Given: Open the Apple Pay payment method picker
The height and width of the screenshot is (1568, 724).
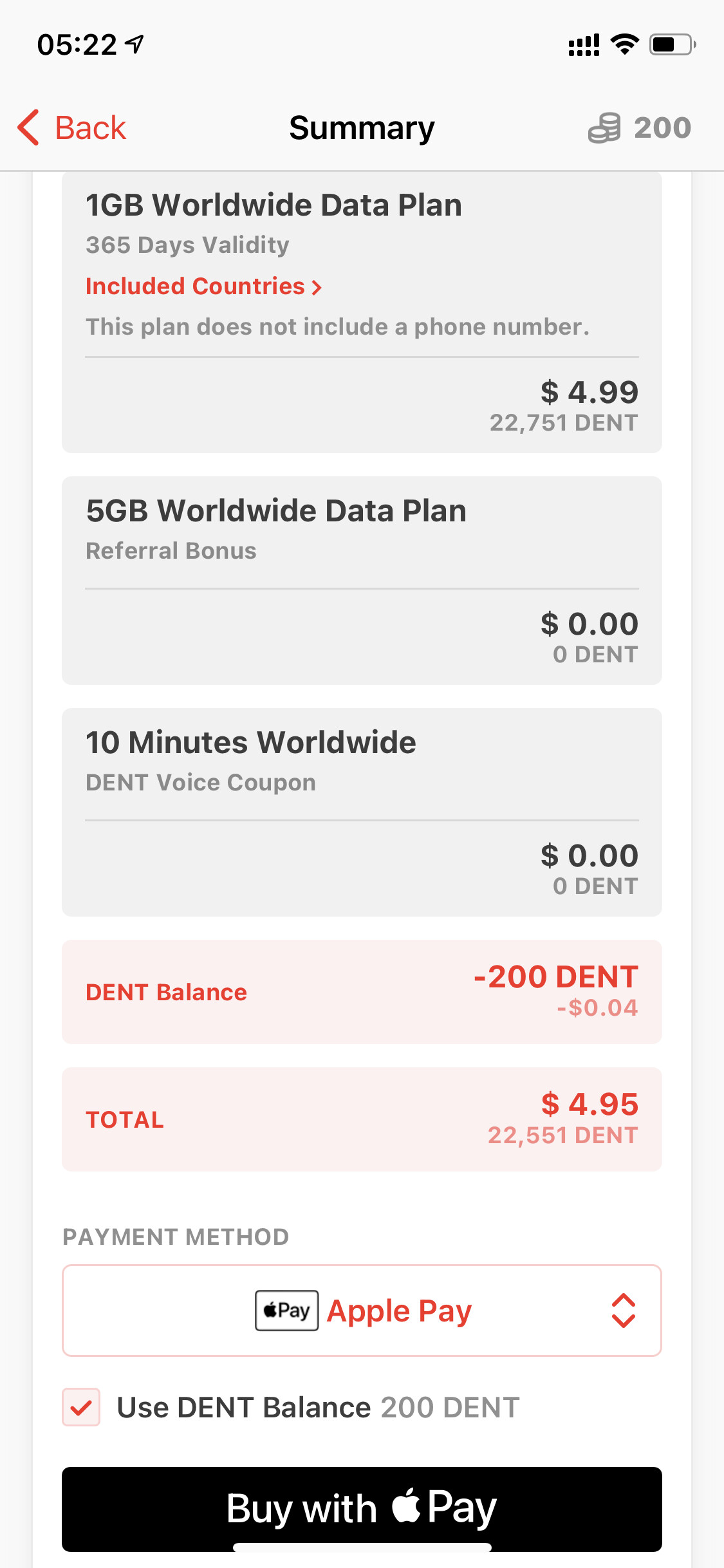Looking at the screenshot, I should 362,1311.
